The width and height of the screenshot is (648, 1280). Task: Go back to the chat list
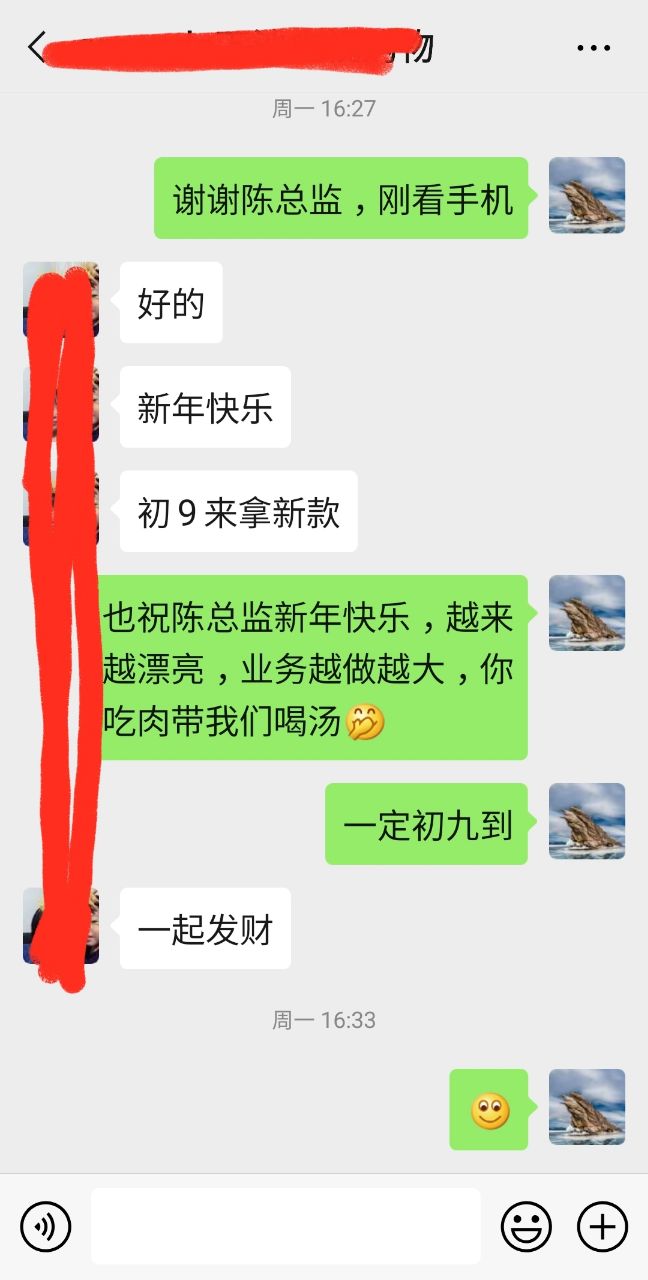(37, 47)
